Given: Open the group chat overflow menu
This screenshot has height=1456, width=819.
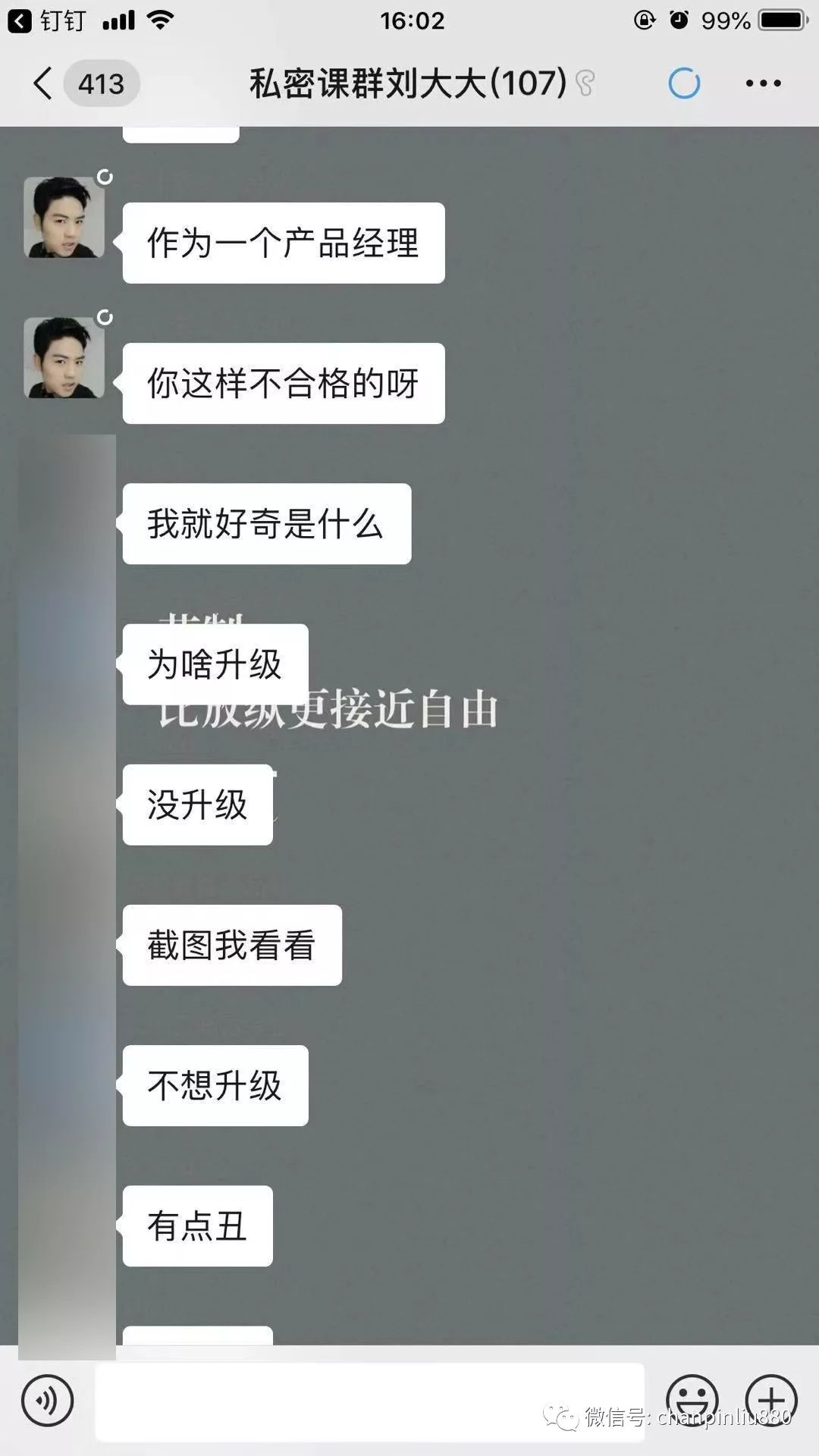Looking at the screenshot, I should tap(763, 83).
